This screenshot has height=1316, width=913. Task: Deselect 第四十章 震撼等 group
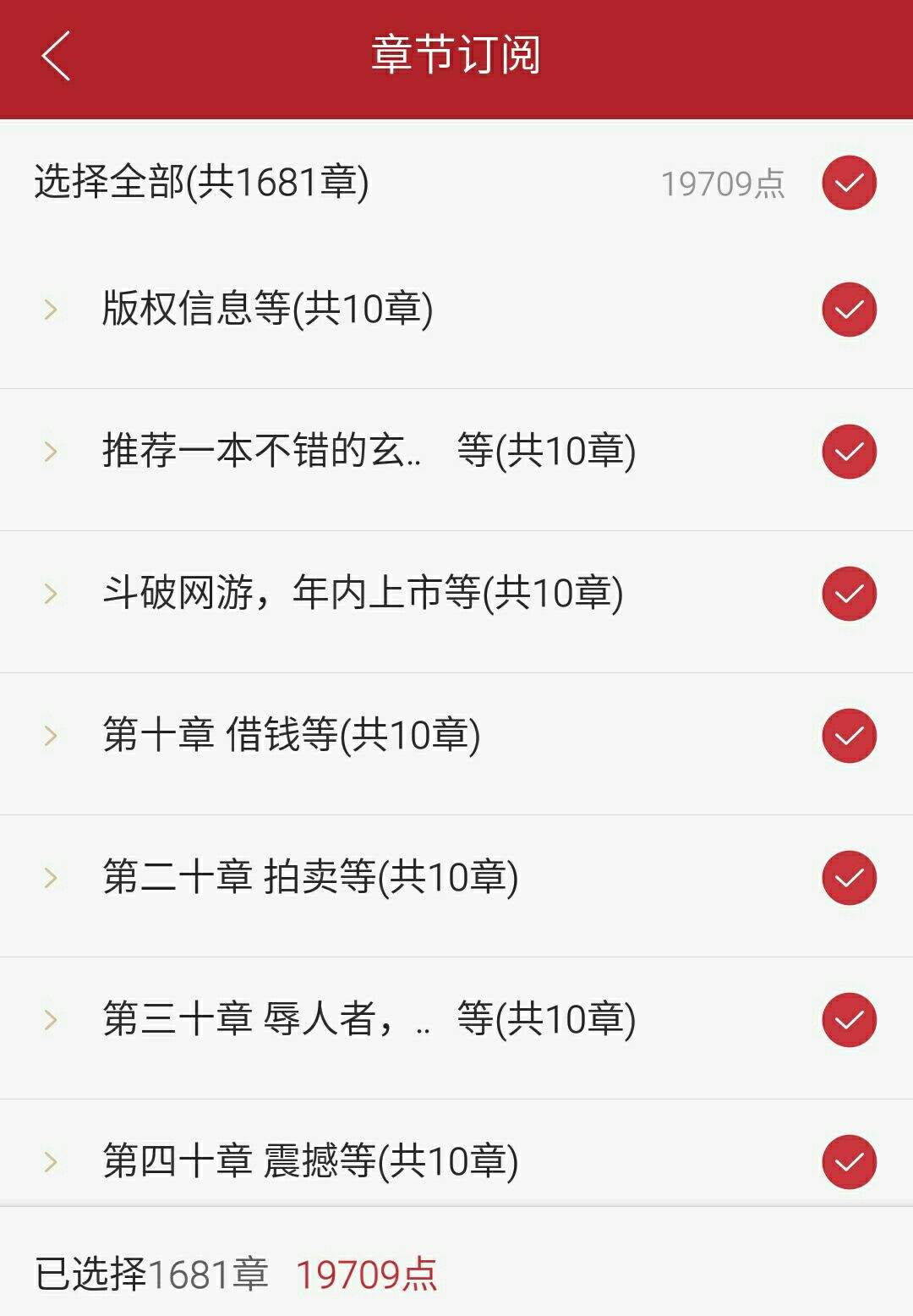849,1162
